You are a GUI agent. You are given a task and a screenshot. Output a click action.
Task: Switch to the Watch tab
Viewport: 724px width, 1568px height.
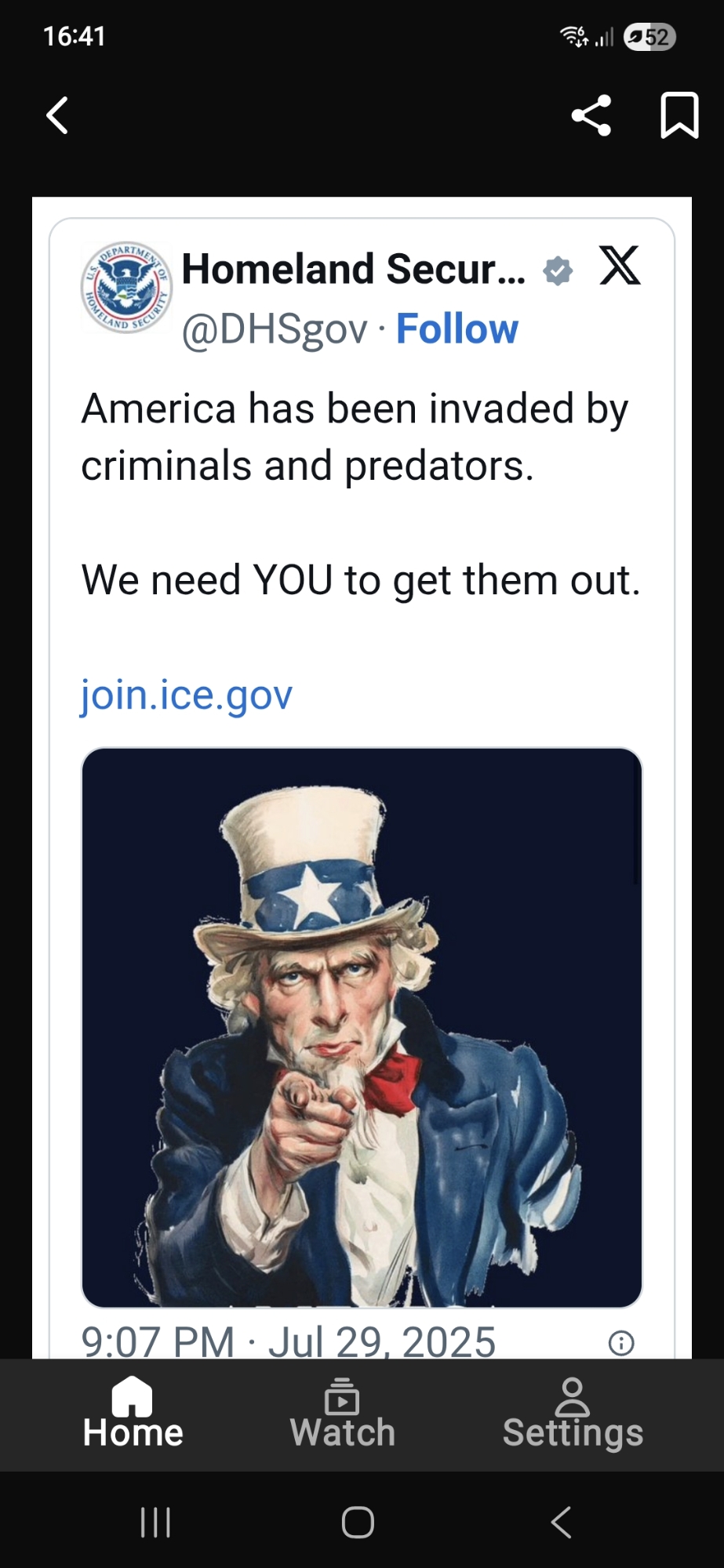[x=342, y=1414]
